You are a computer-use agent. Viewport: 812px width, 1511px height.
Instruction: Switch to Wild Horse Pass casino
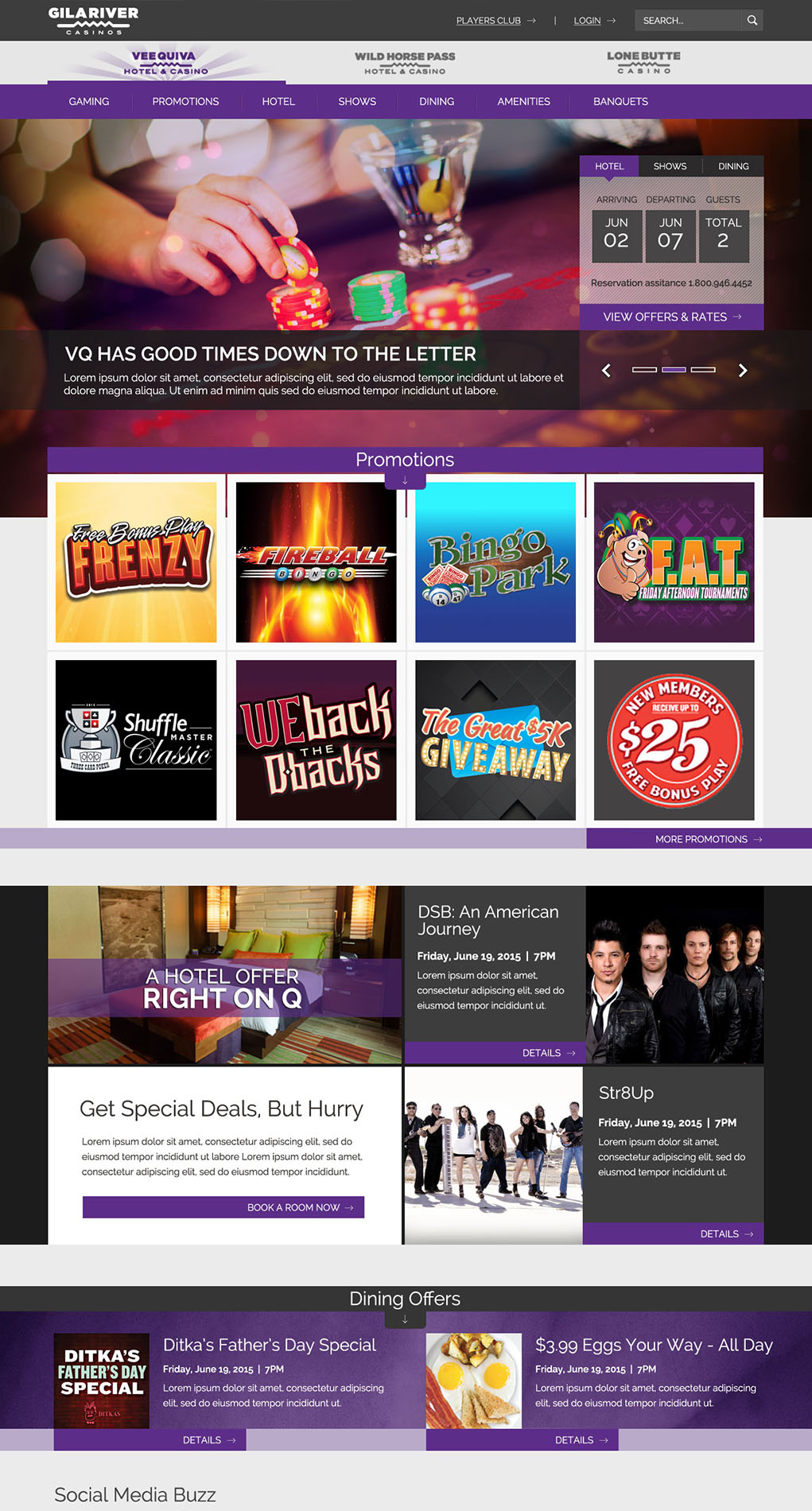405,63
